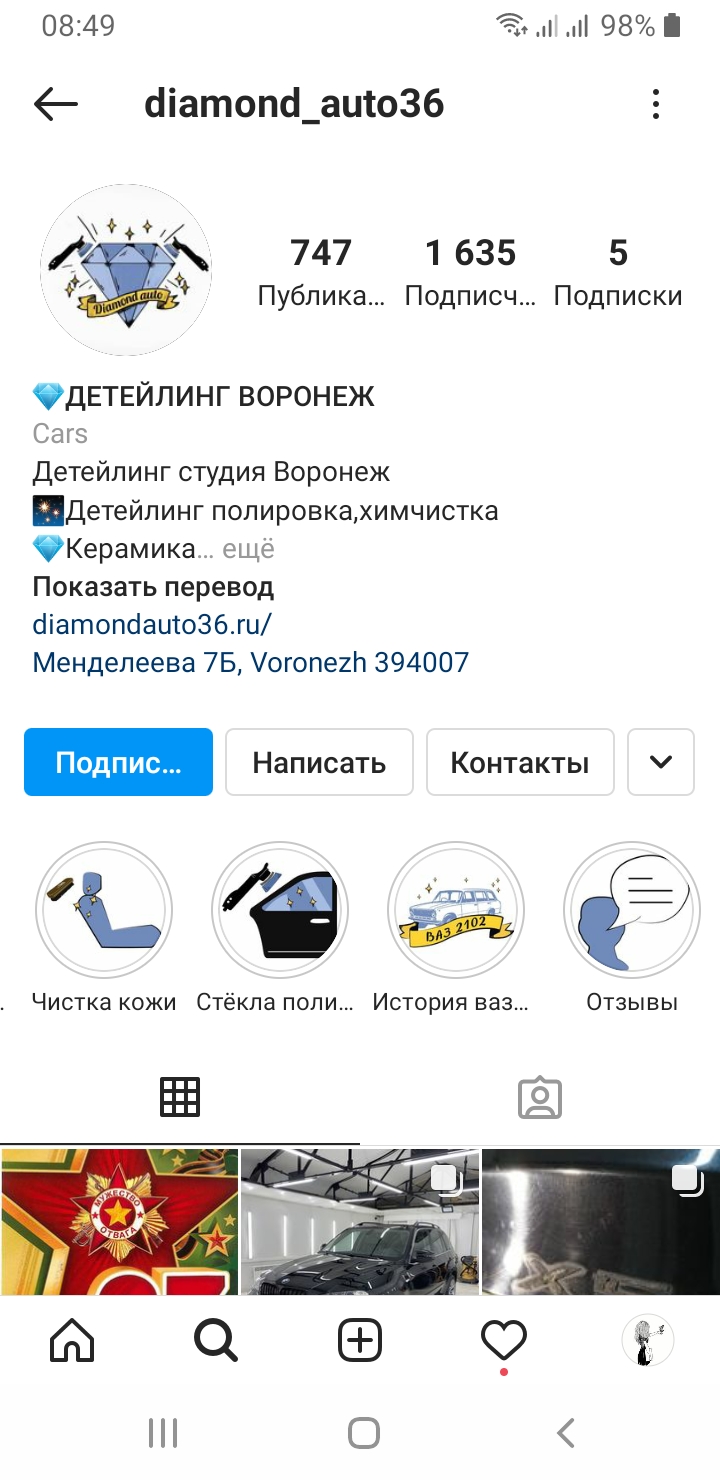Open the Написать message button

coord(319,762)
